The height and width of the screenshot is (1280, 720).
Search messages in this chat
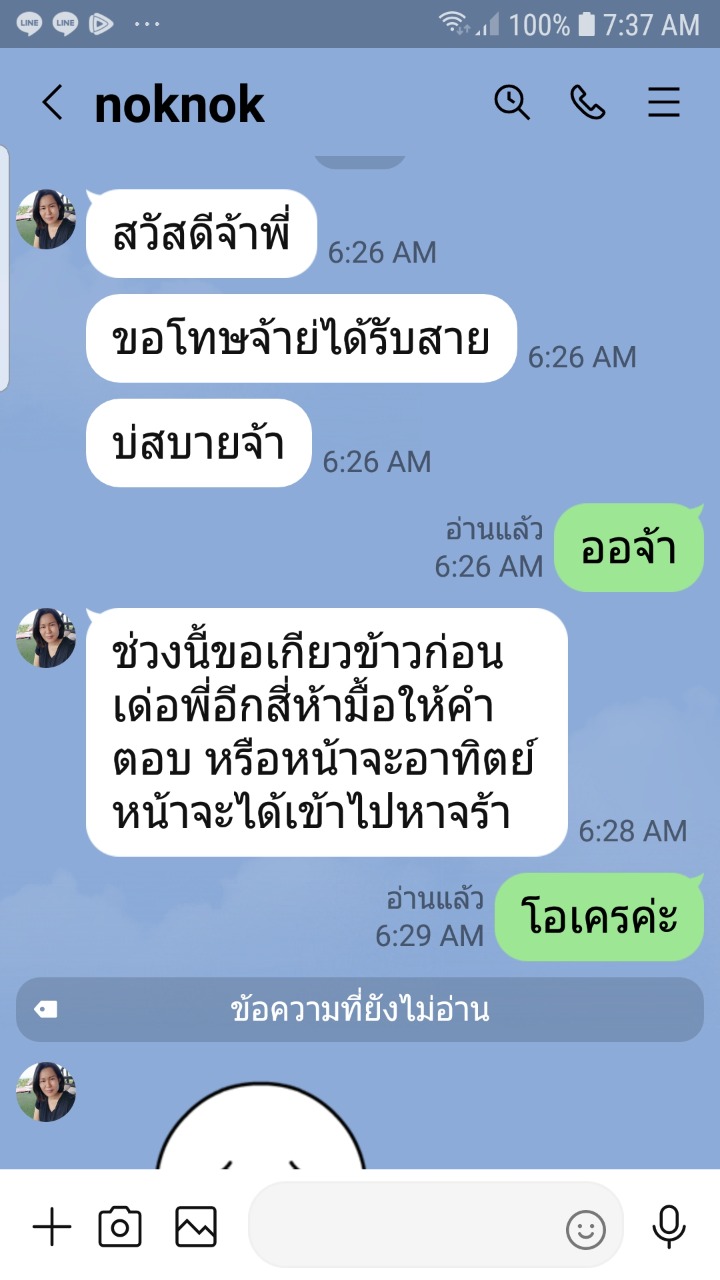pyautogui.click(x=512, y=102)
